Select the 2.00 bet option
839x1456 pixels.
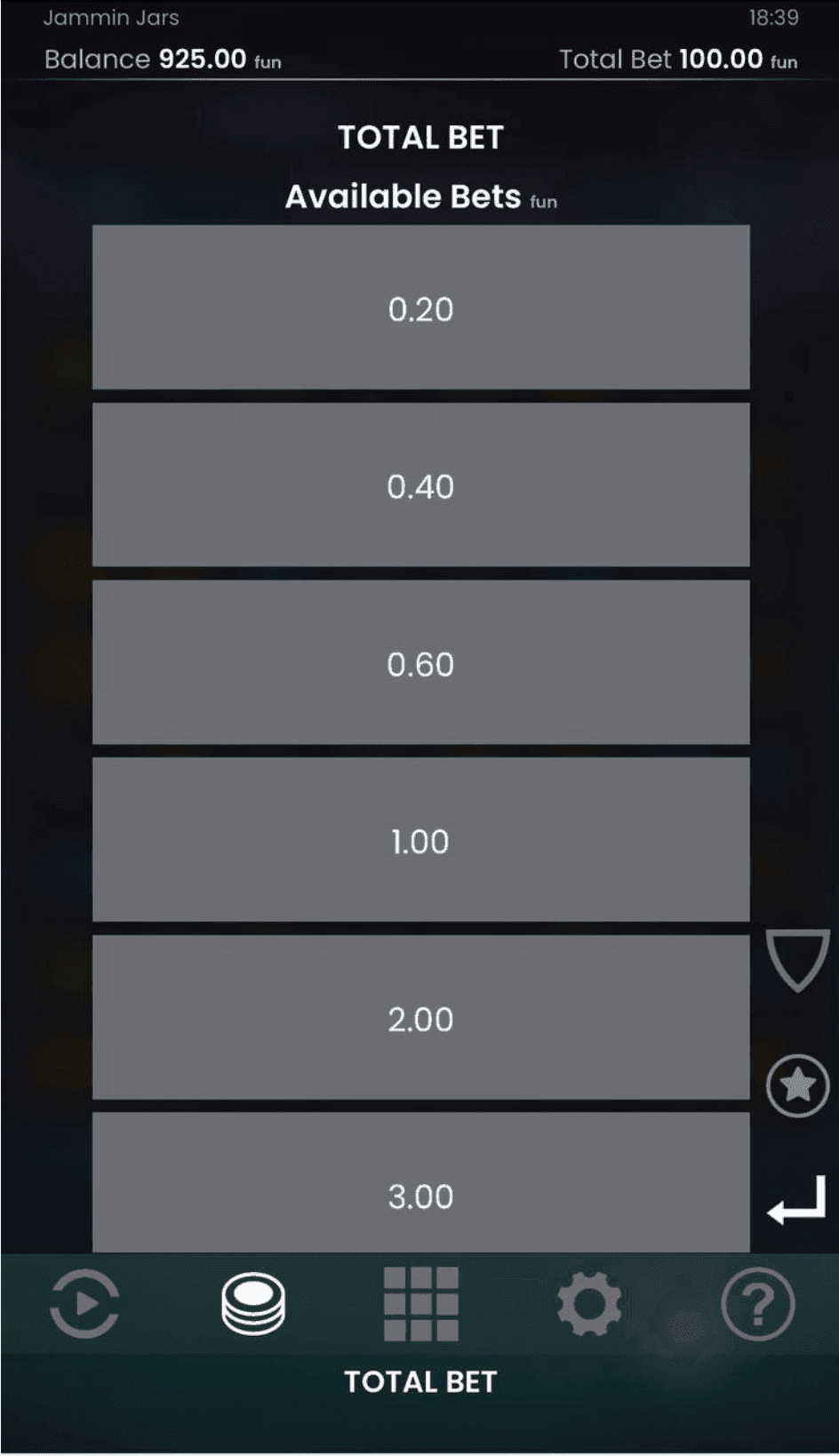(x=420, y=1018)
